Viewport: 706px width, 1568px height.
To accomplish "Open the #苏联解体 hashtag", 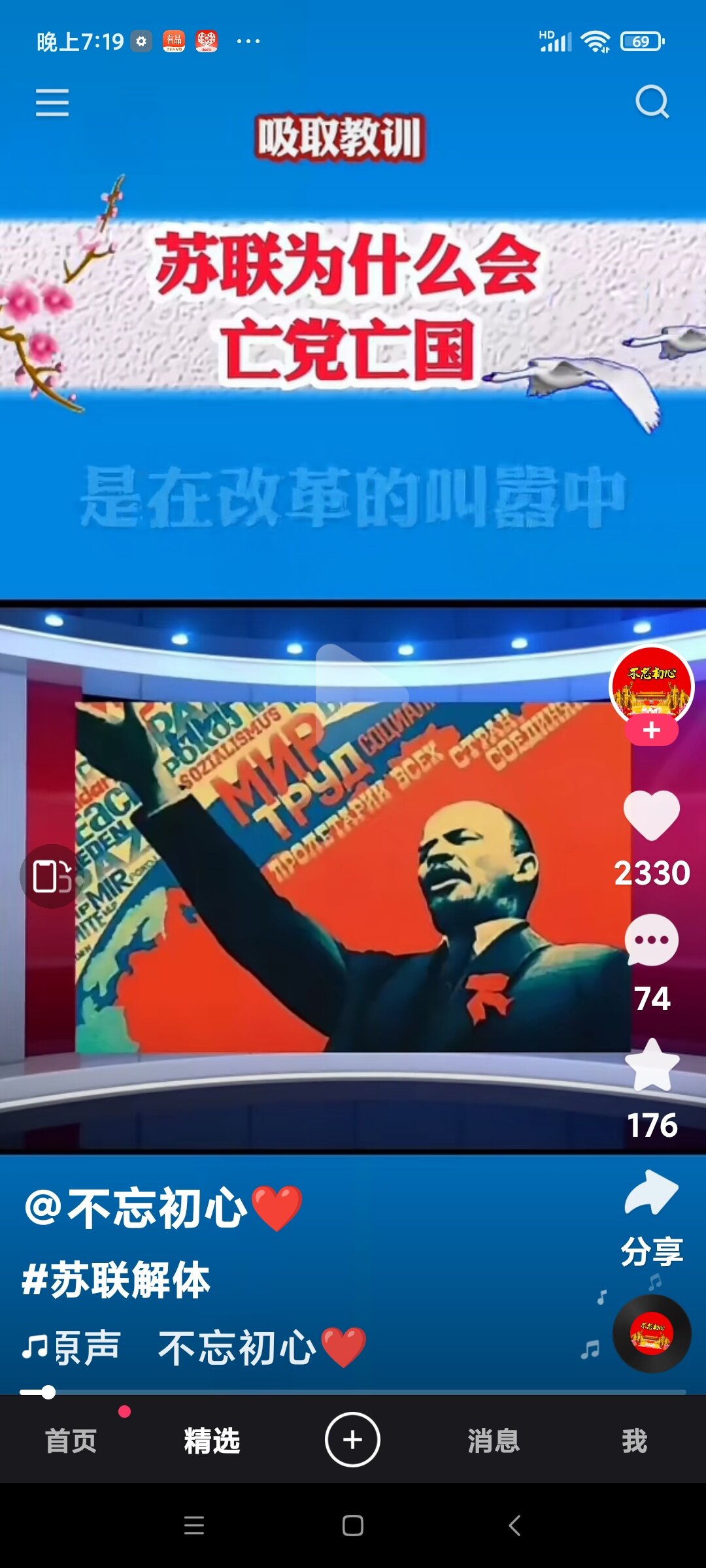I will click(116, 1279).
